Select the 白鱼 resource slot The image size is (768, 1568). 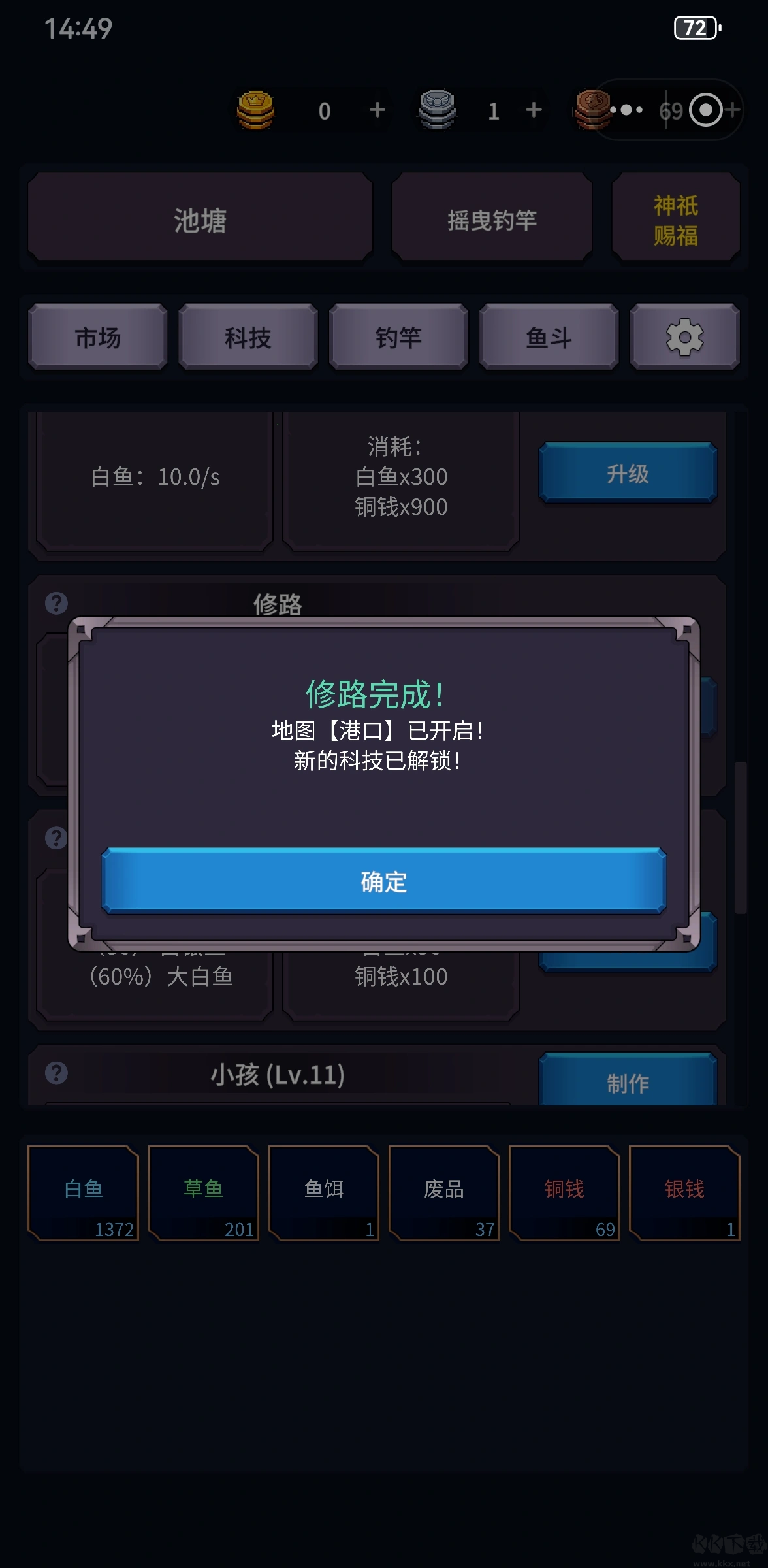(83, 1192)
